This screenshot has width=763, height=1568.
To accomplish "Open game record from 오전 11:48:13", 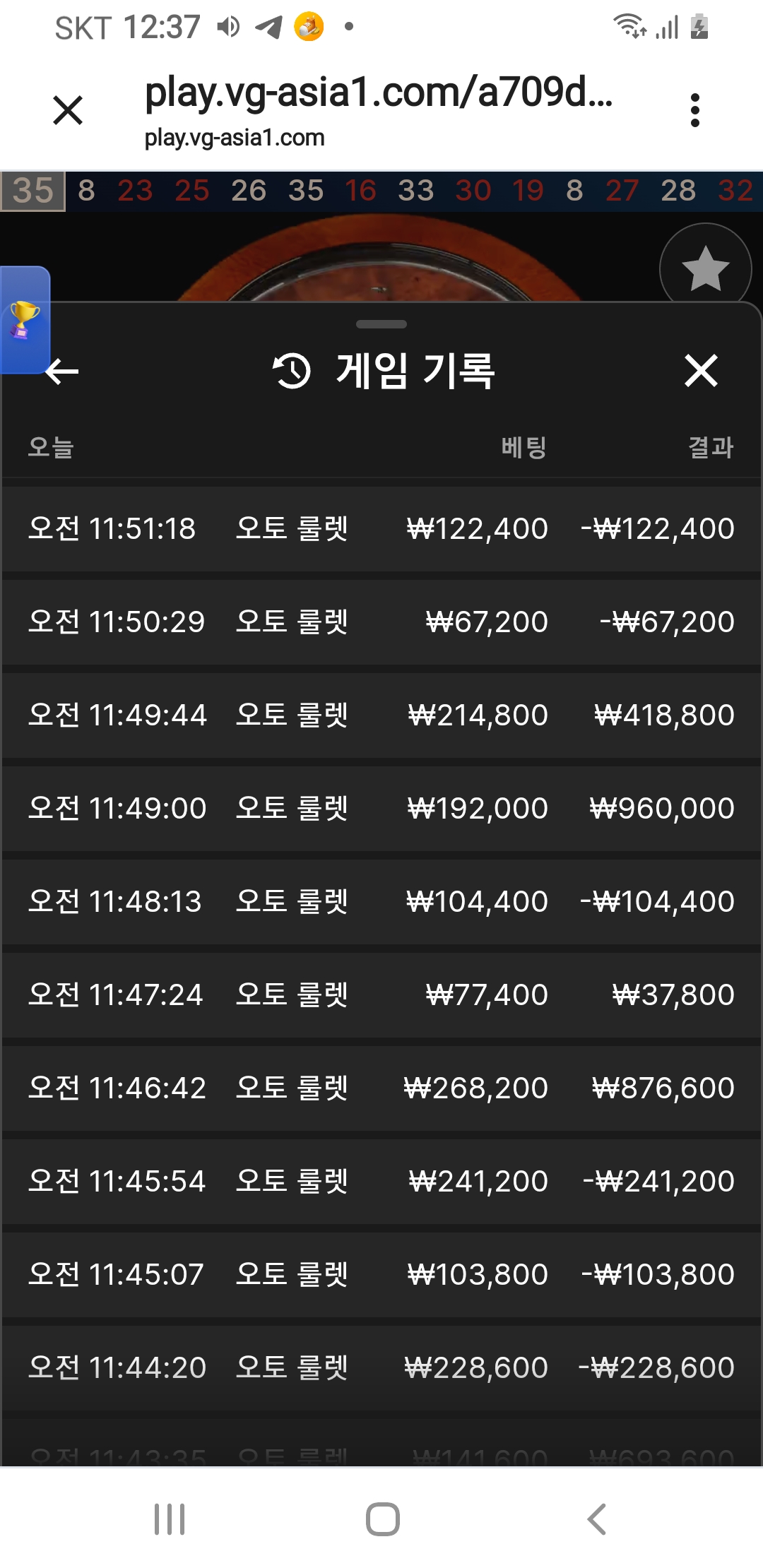I will point(381,902).
